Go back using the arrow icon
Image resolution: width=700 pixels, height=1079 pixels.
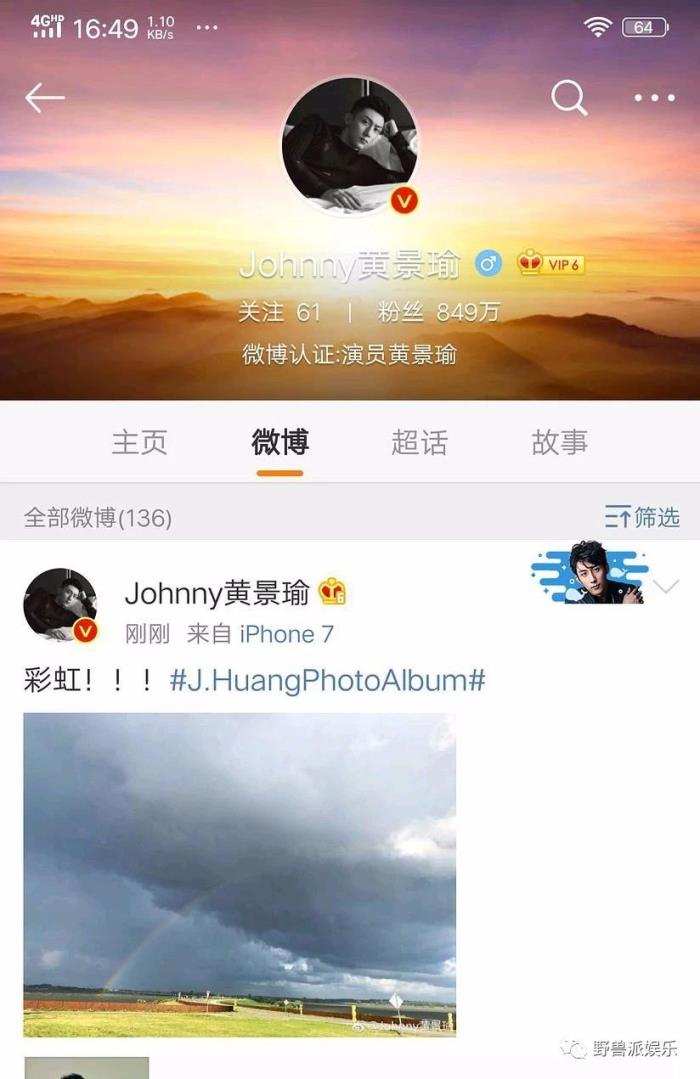click(x=45, y=98)
